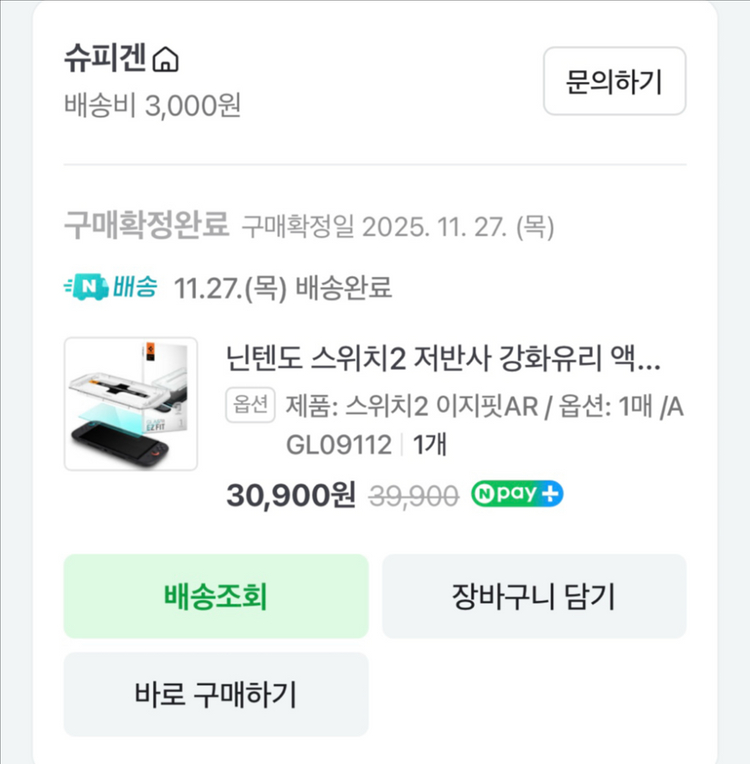Click the plus icon on the Npay badge

pos(550,493)
